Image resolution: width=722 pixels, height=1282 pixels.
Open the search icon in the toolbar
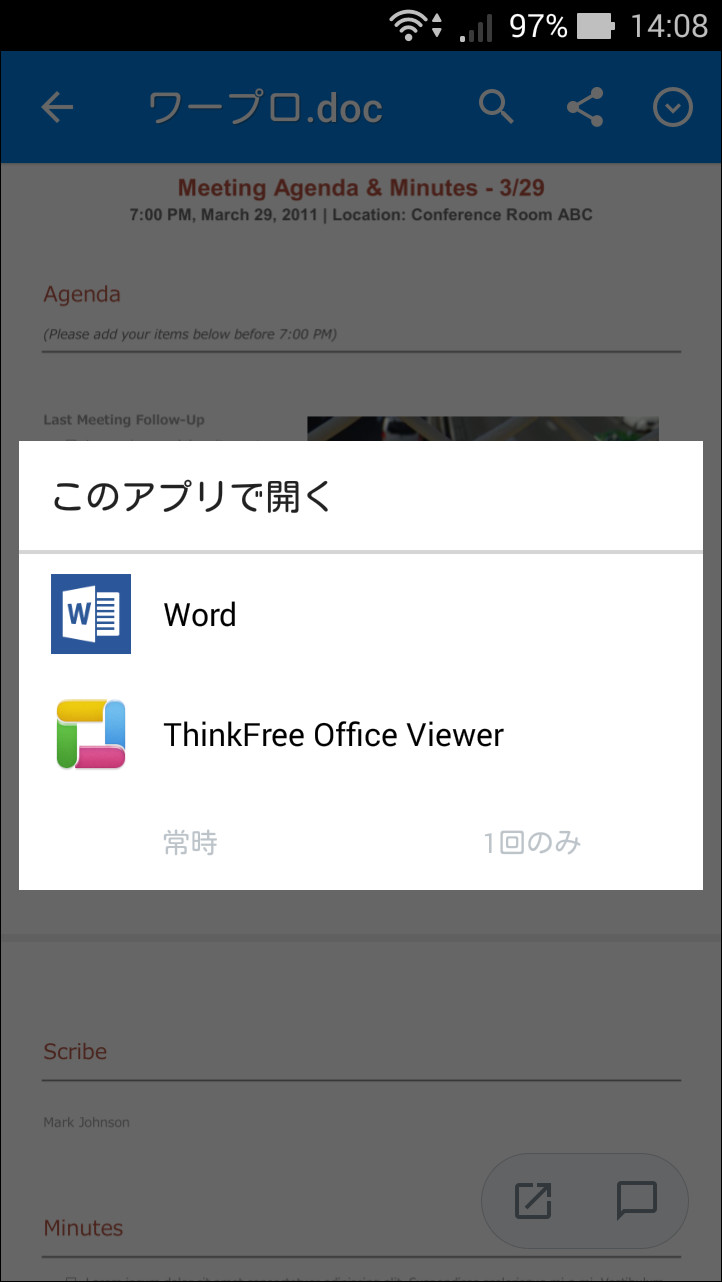496,107
